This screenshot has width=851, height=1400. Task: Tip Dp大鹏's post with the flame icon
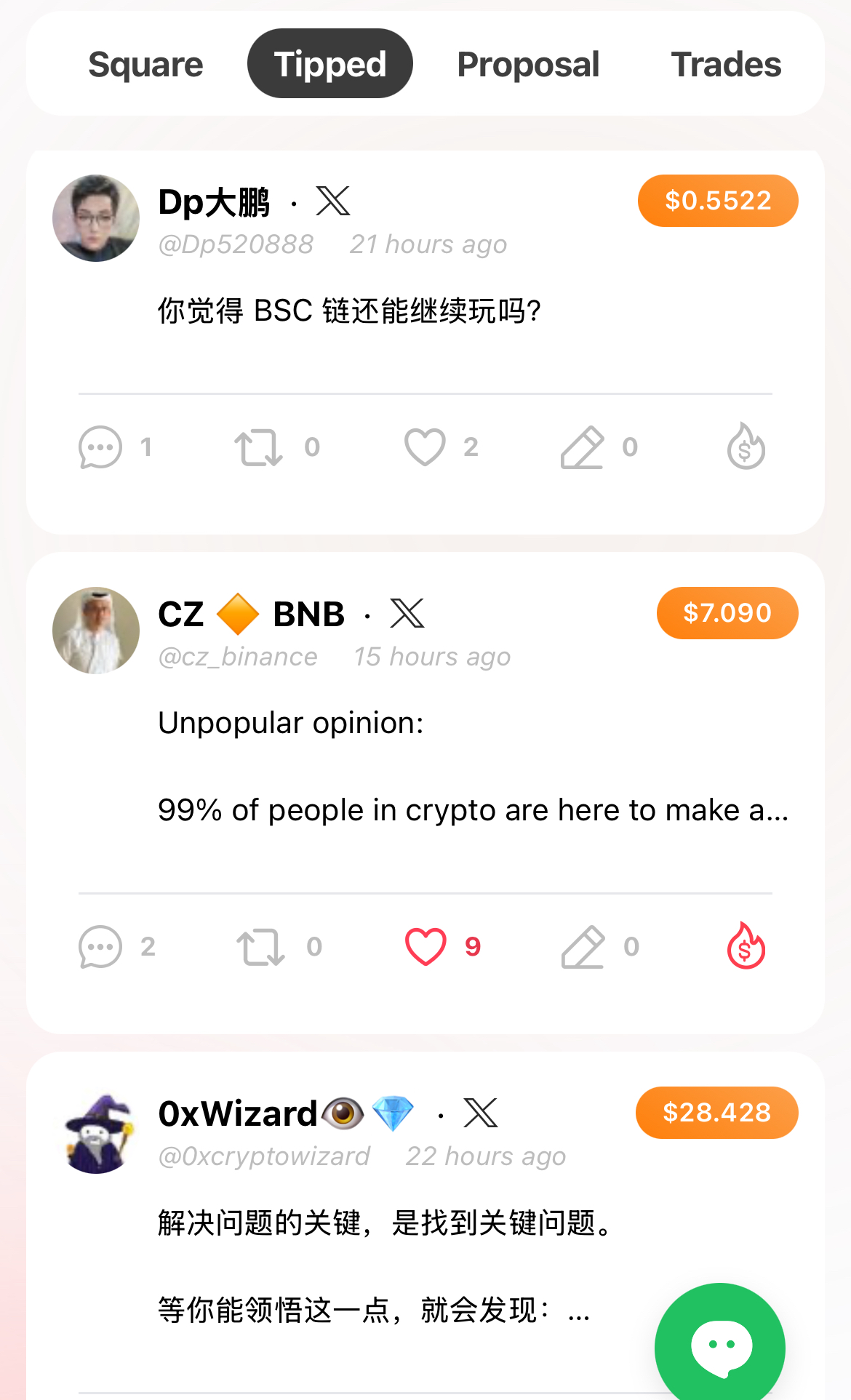pyautogui.click(x=746, y=447)
